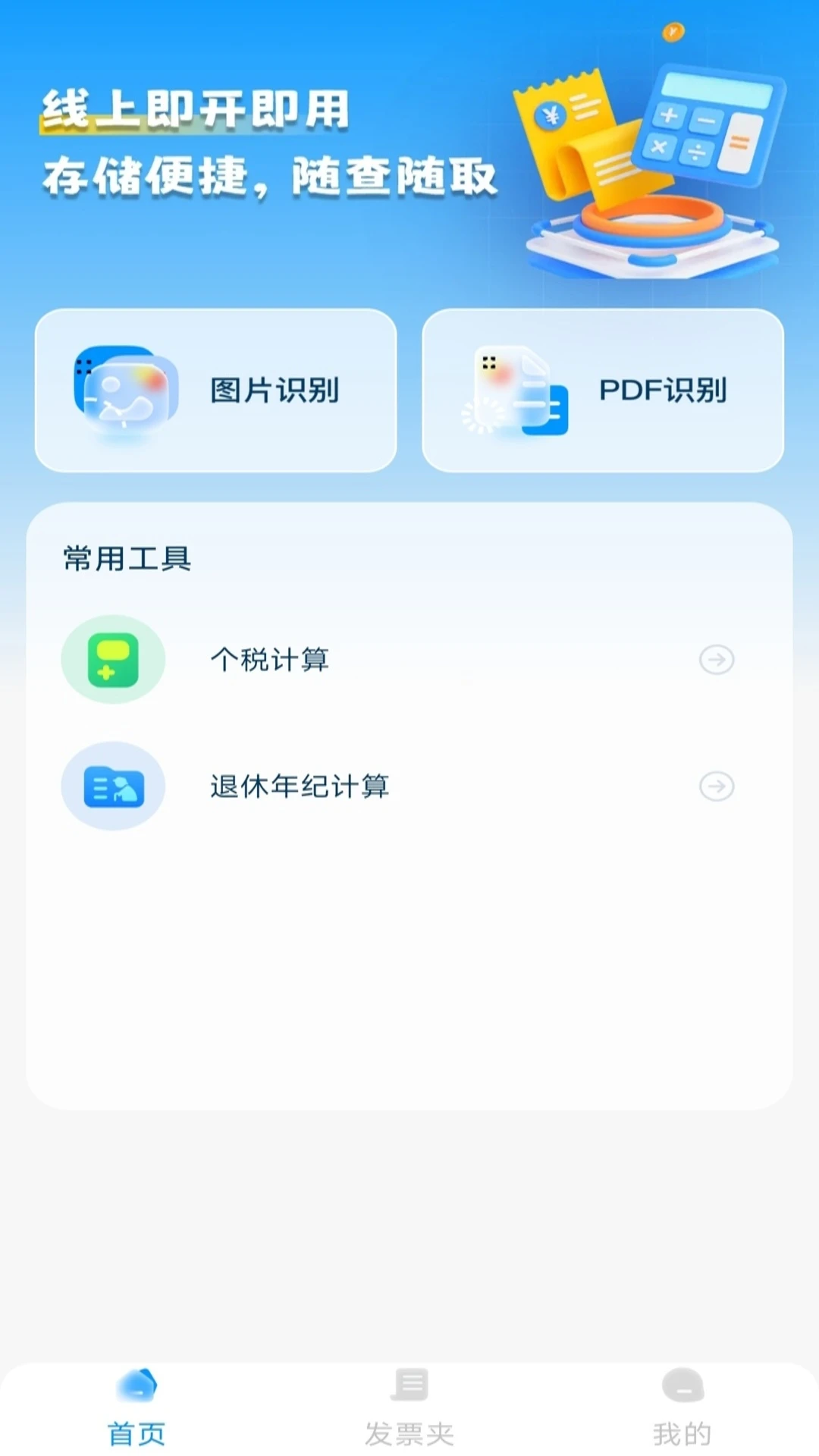Open the PDF识别 recognition card
819x1456 pixels.
pyautogui.click(x=603, y=391)
